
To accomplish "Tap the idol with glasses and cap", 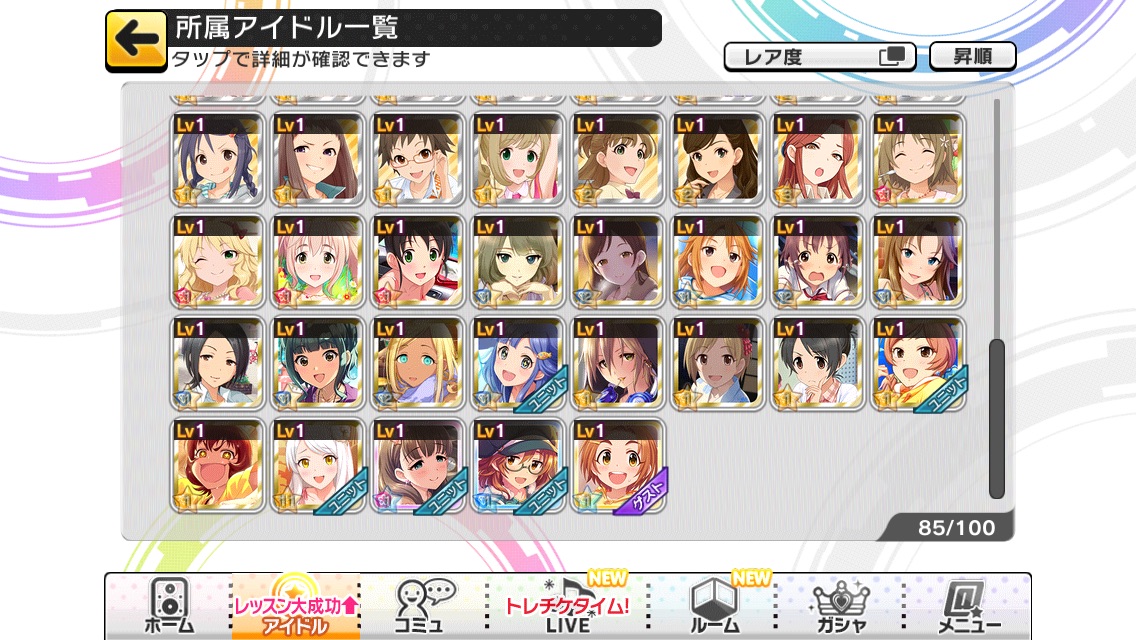I will (x=517, y=465).
